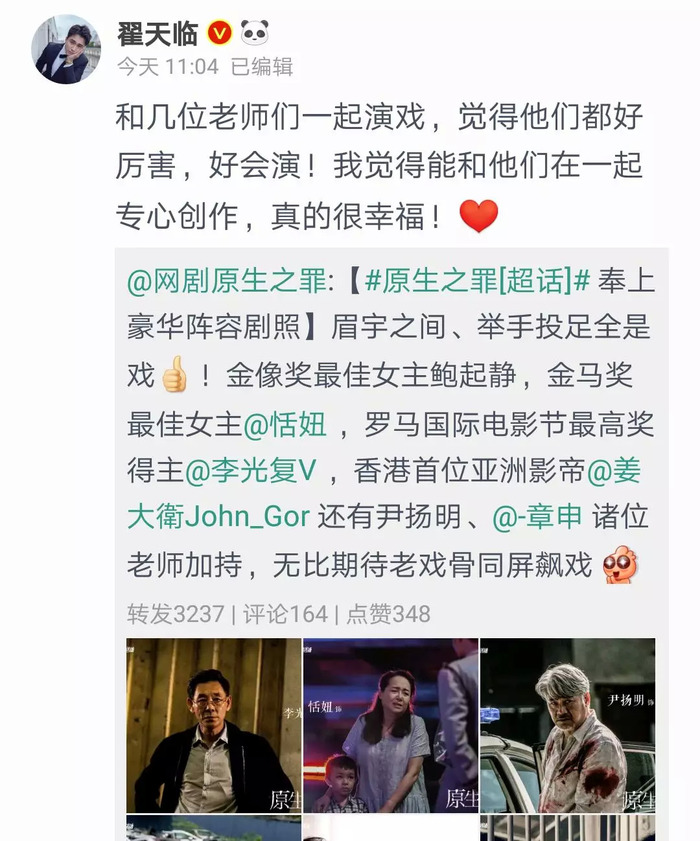Open the reposts count 转发3237

coord(176,612)
